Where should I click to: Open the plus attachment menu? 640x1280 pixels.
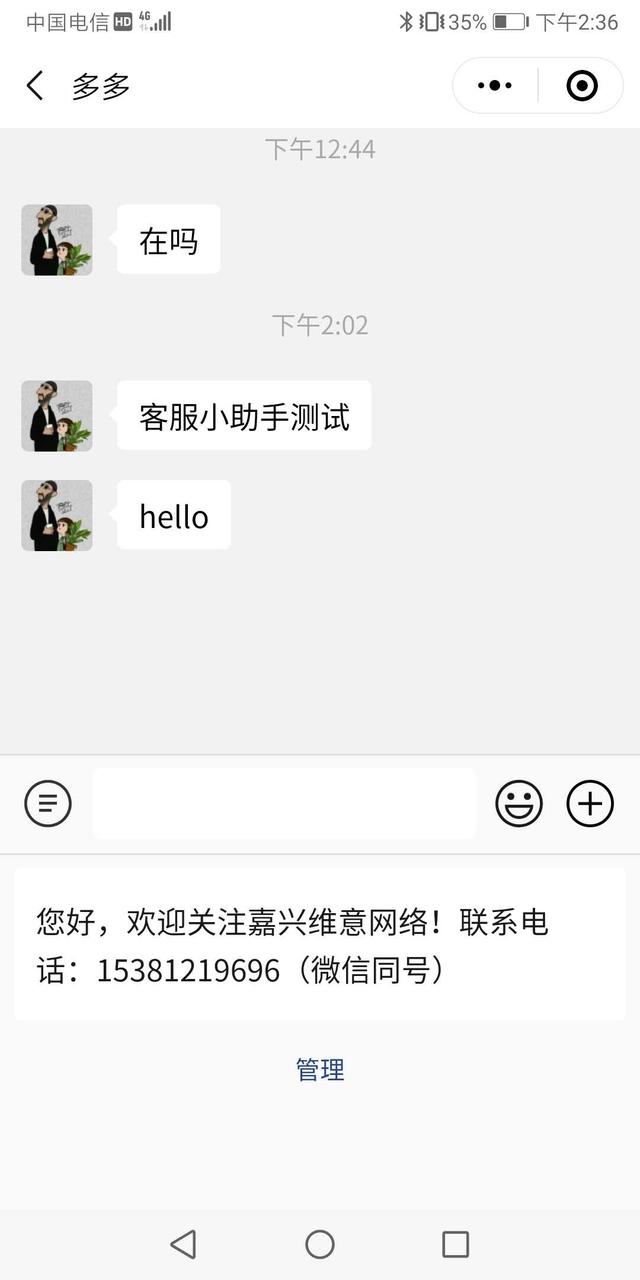(x=590, y=803)
